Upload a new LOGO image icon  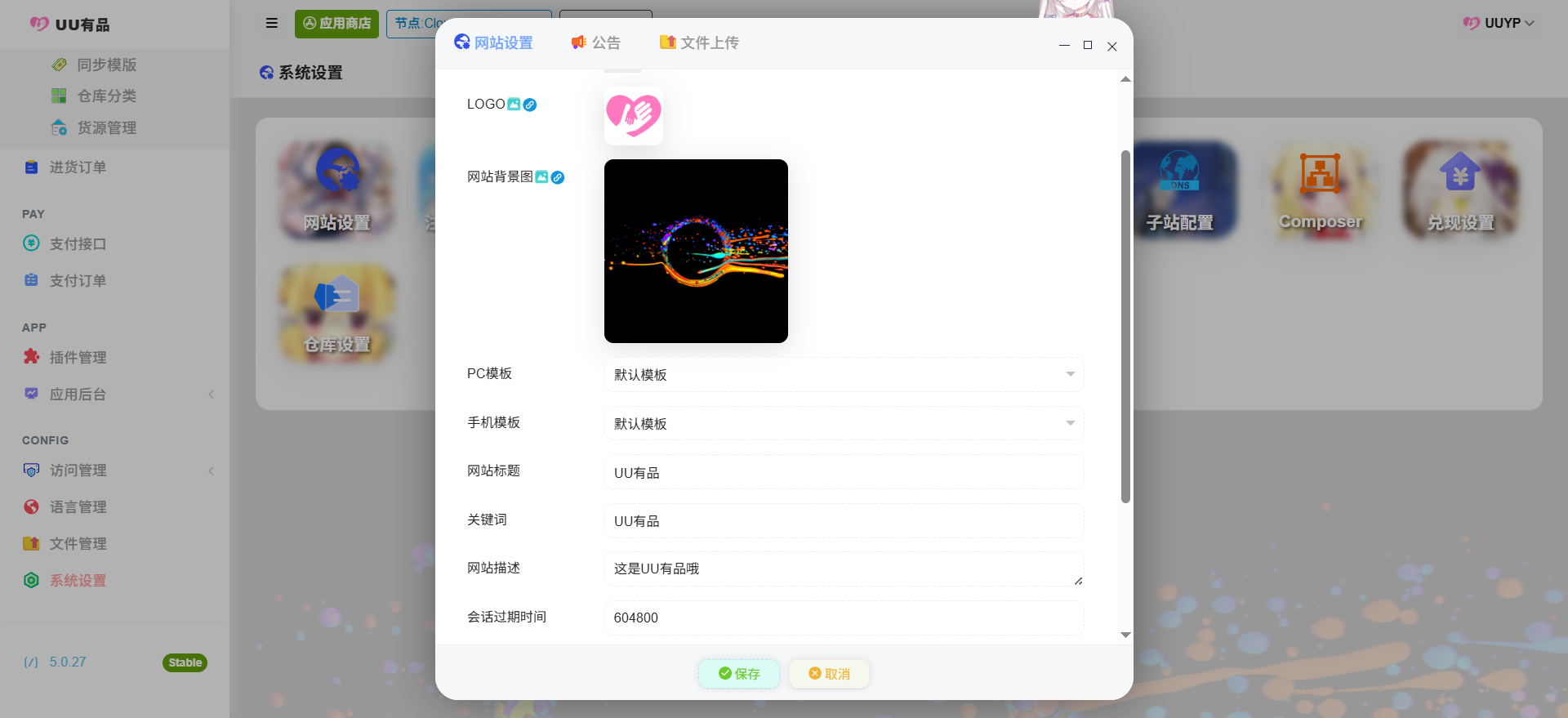[514, 105]
